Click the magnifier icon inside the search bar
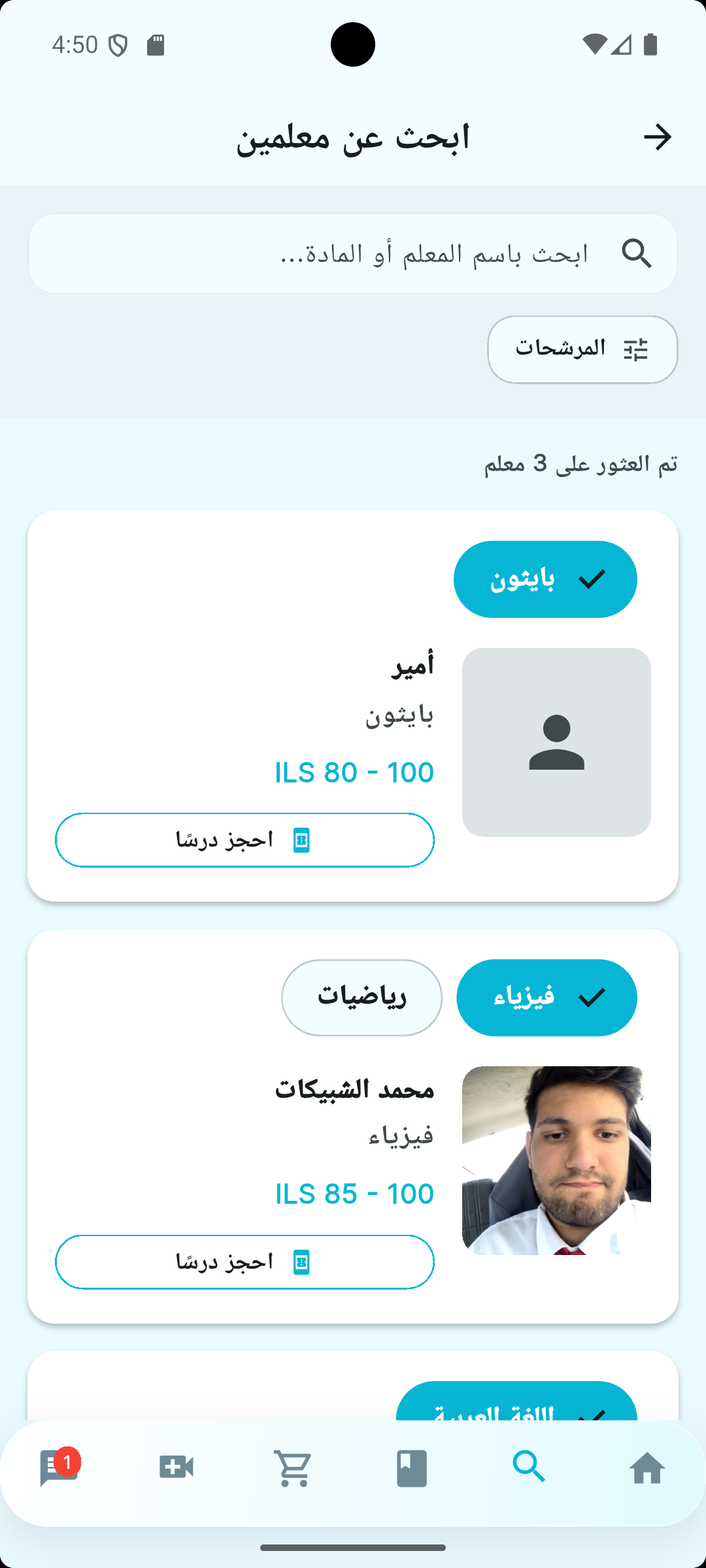 click(637, 253)
